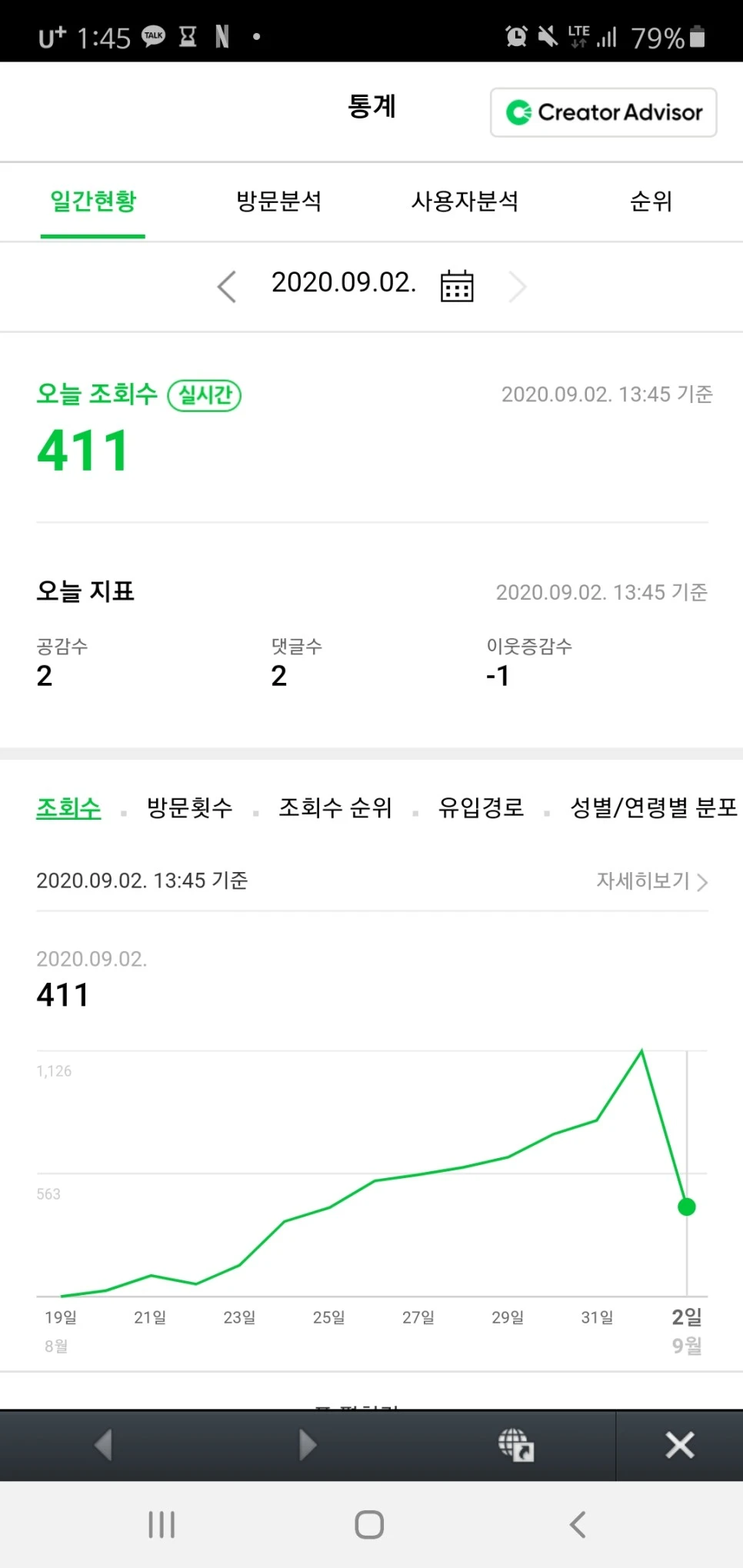
Task: Tap the Android home button
Action: click(368, 1525)
